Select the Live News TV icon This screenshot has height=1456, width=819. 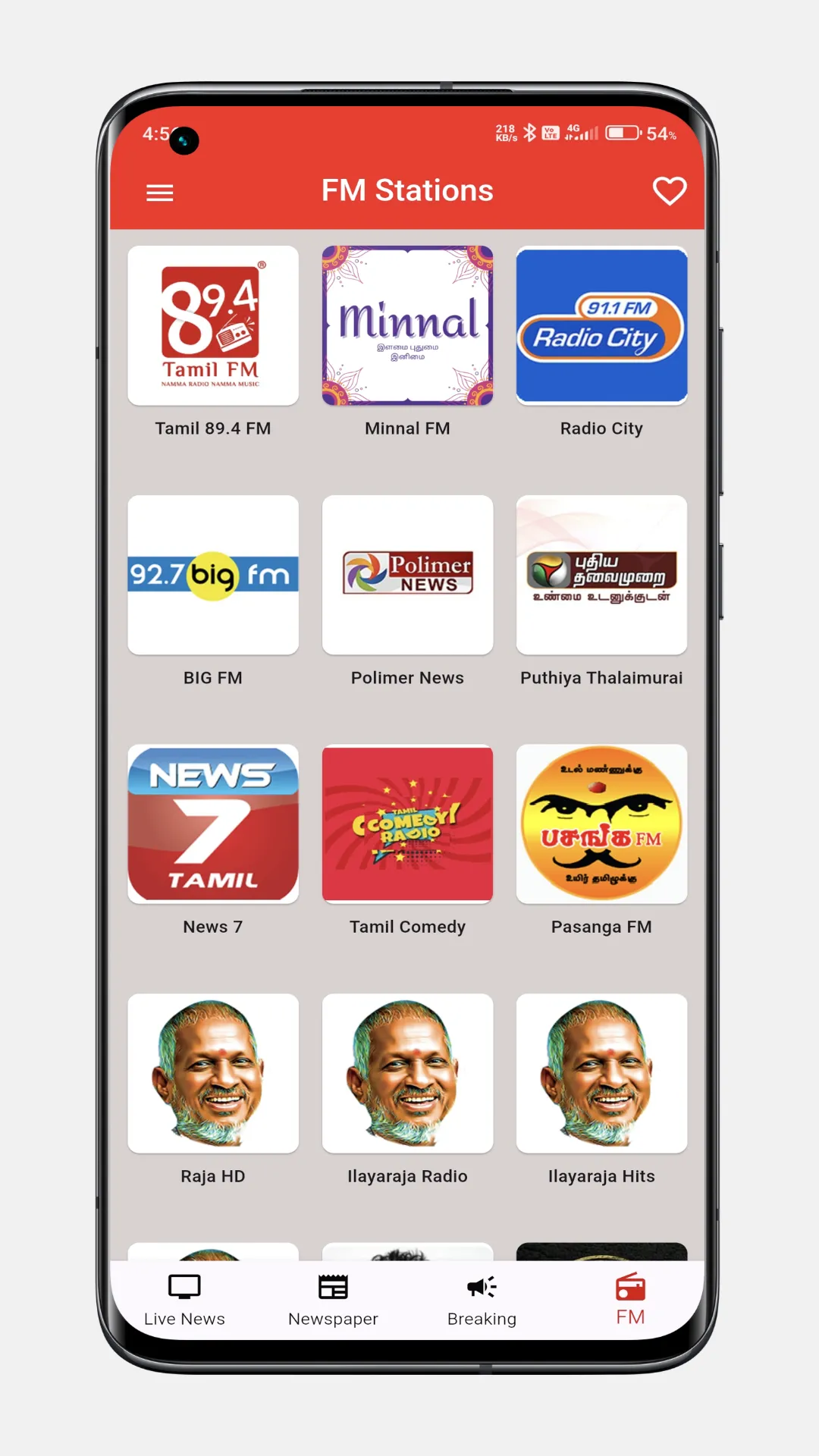[184, 1286]
